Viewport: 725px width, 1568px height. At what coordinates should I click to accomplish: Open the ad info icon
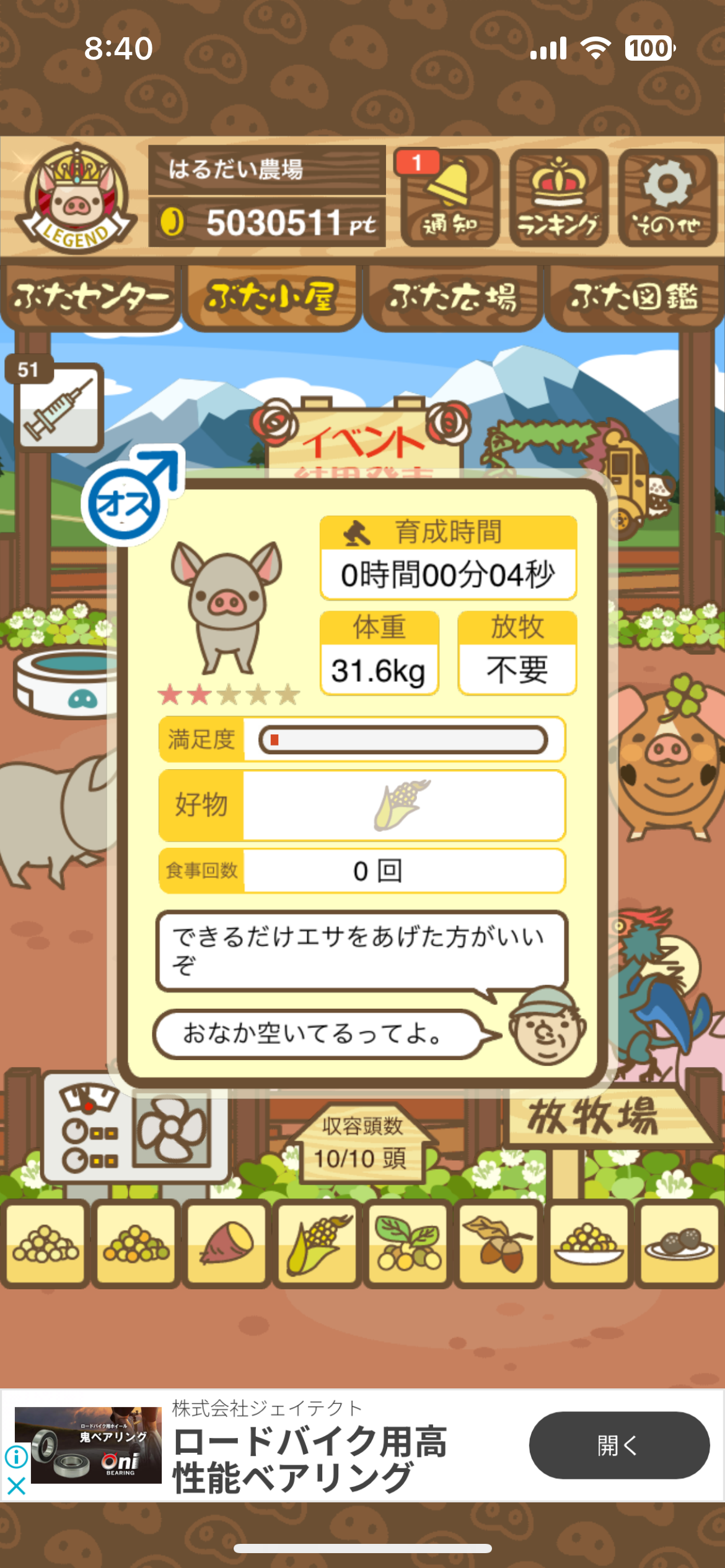[16, 1457]
